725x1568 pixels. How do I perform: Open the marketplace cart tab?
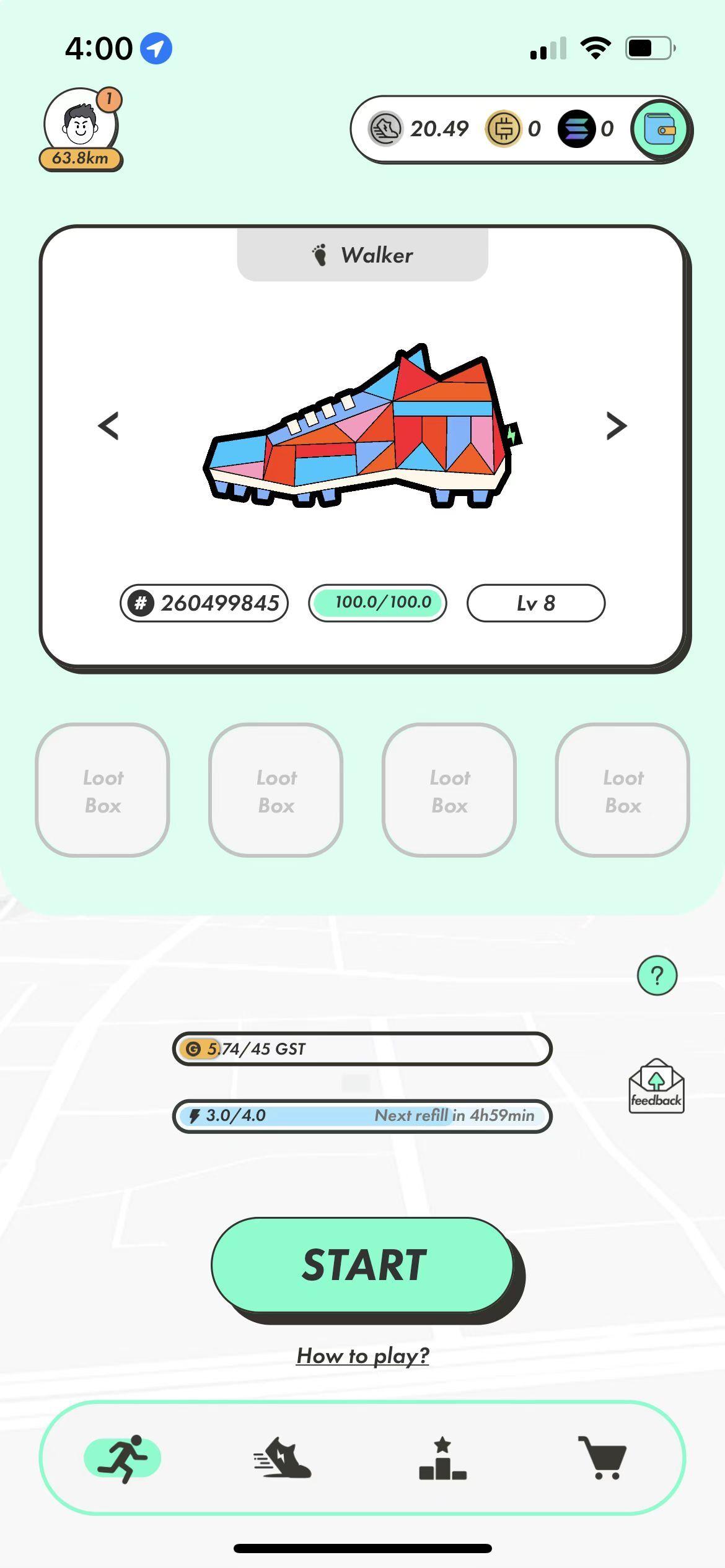coord(603,1458)
